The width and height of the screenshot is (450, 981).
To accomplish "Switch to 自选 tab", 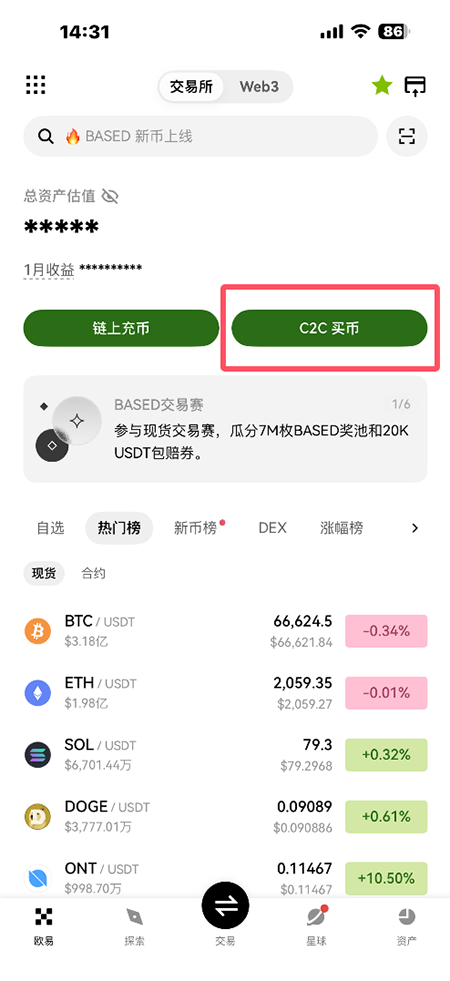I will 50,528.
